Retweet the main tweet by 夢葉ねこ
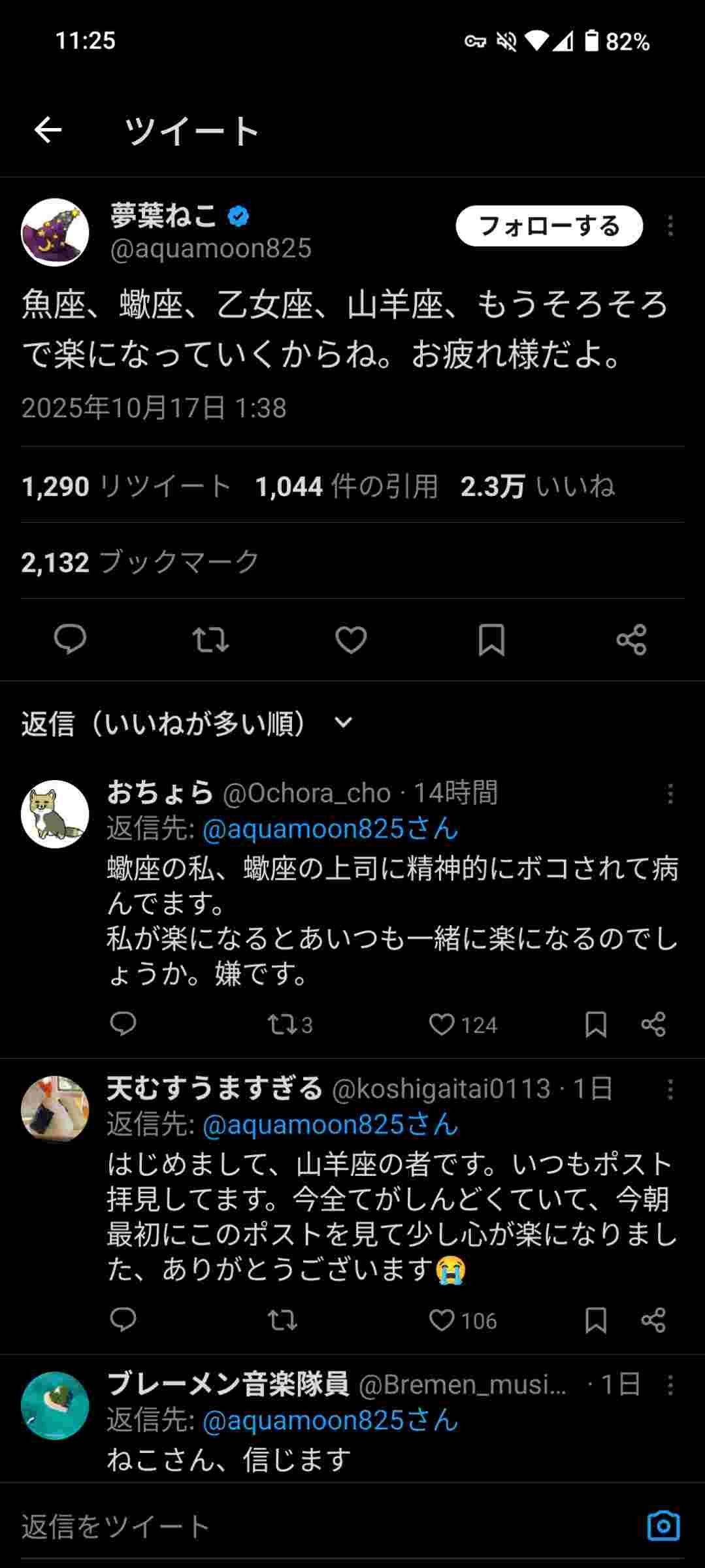This screenshot has width=705, height=1568. click(210, 640)
